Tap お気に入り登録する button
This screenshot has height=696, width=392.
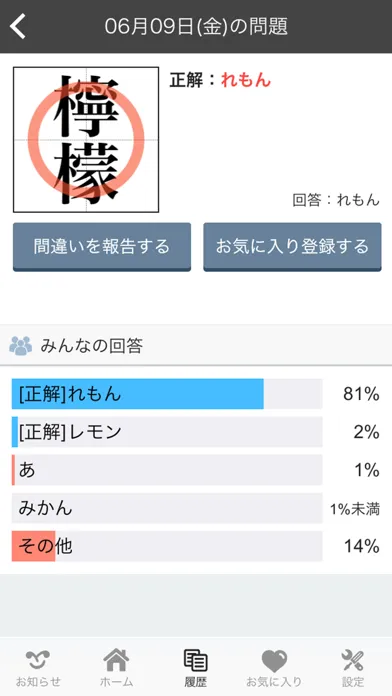click(292, 247)
